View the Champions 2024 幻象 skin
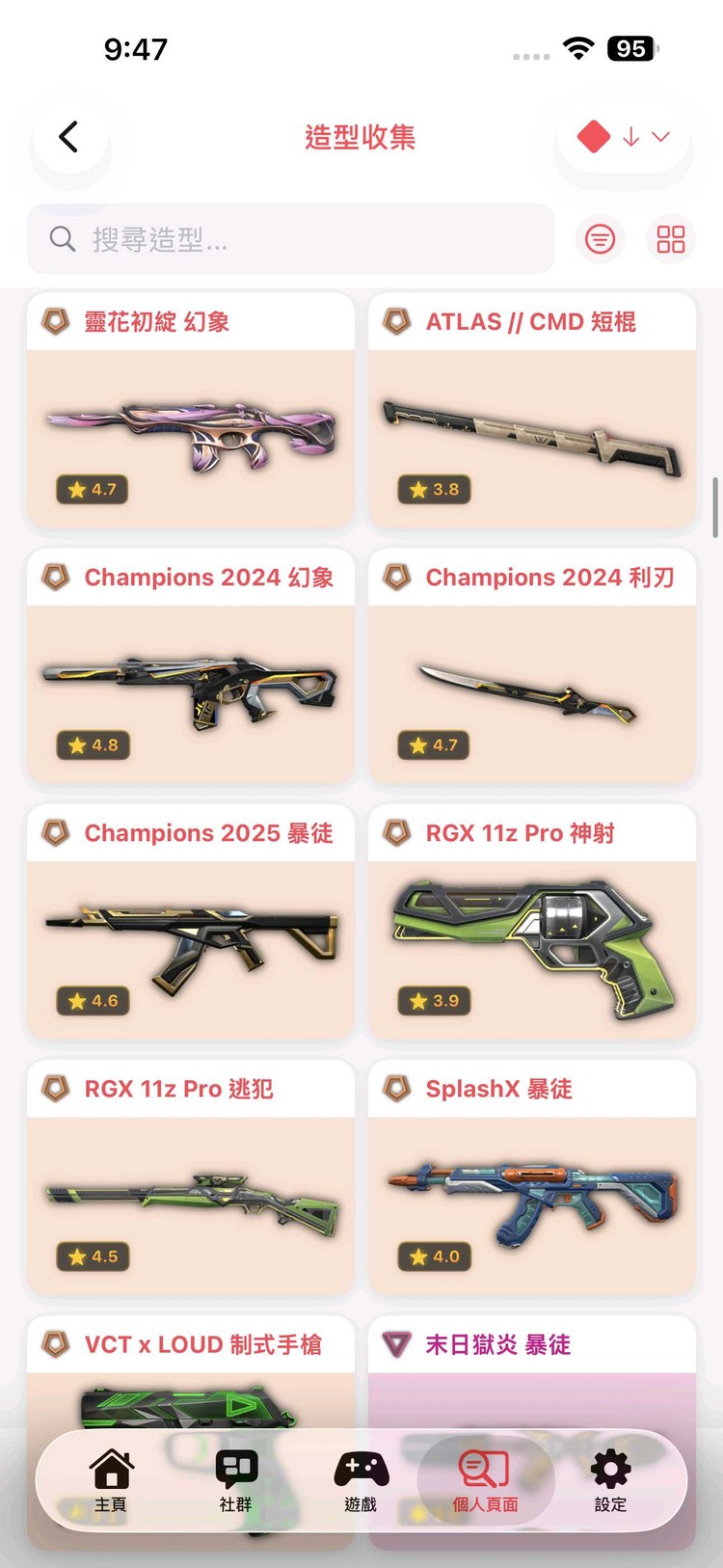This screenshot has height=1568, width=723. click(191, 666)
